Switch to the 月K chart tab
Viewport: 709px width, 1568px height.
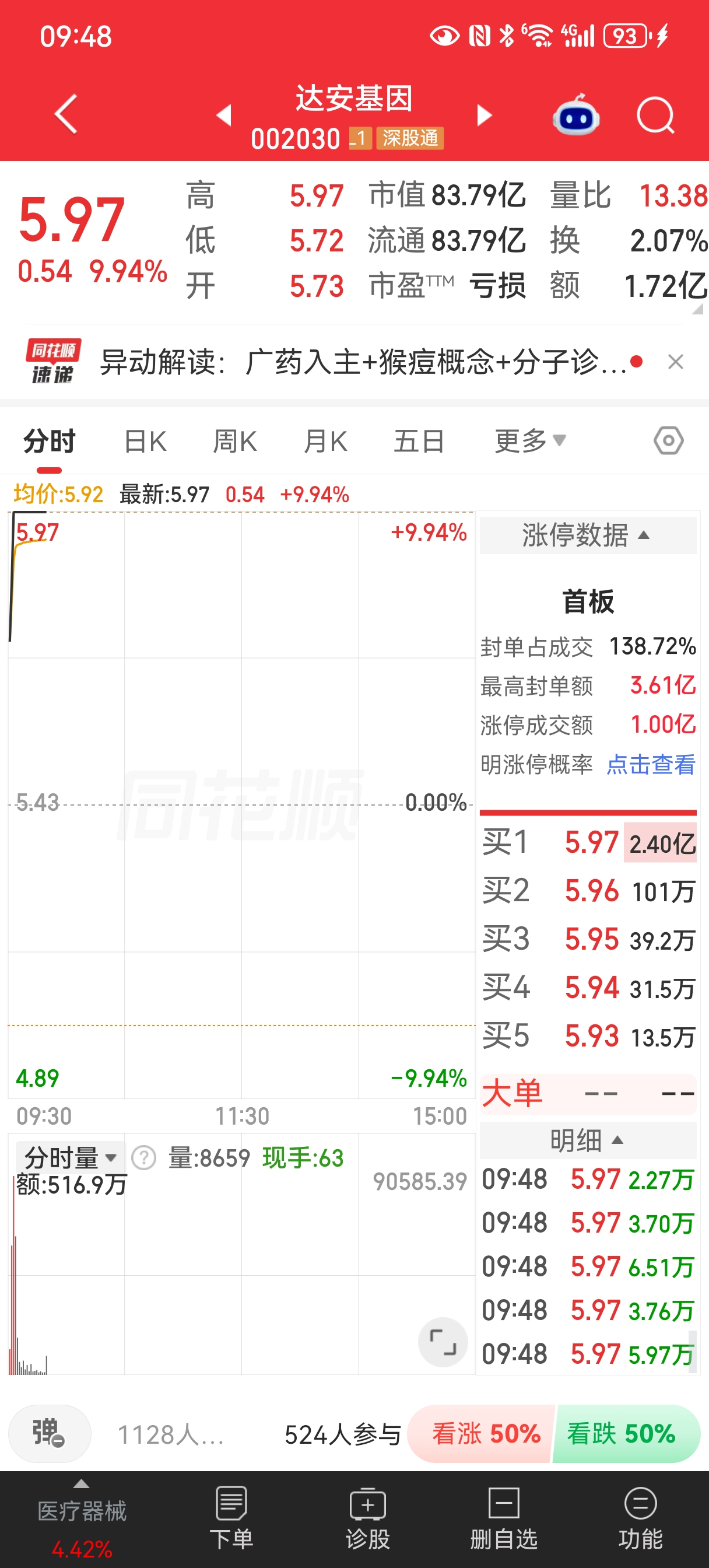point(325,442)
